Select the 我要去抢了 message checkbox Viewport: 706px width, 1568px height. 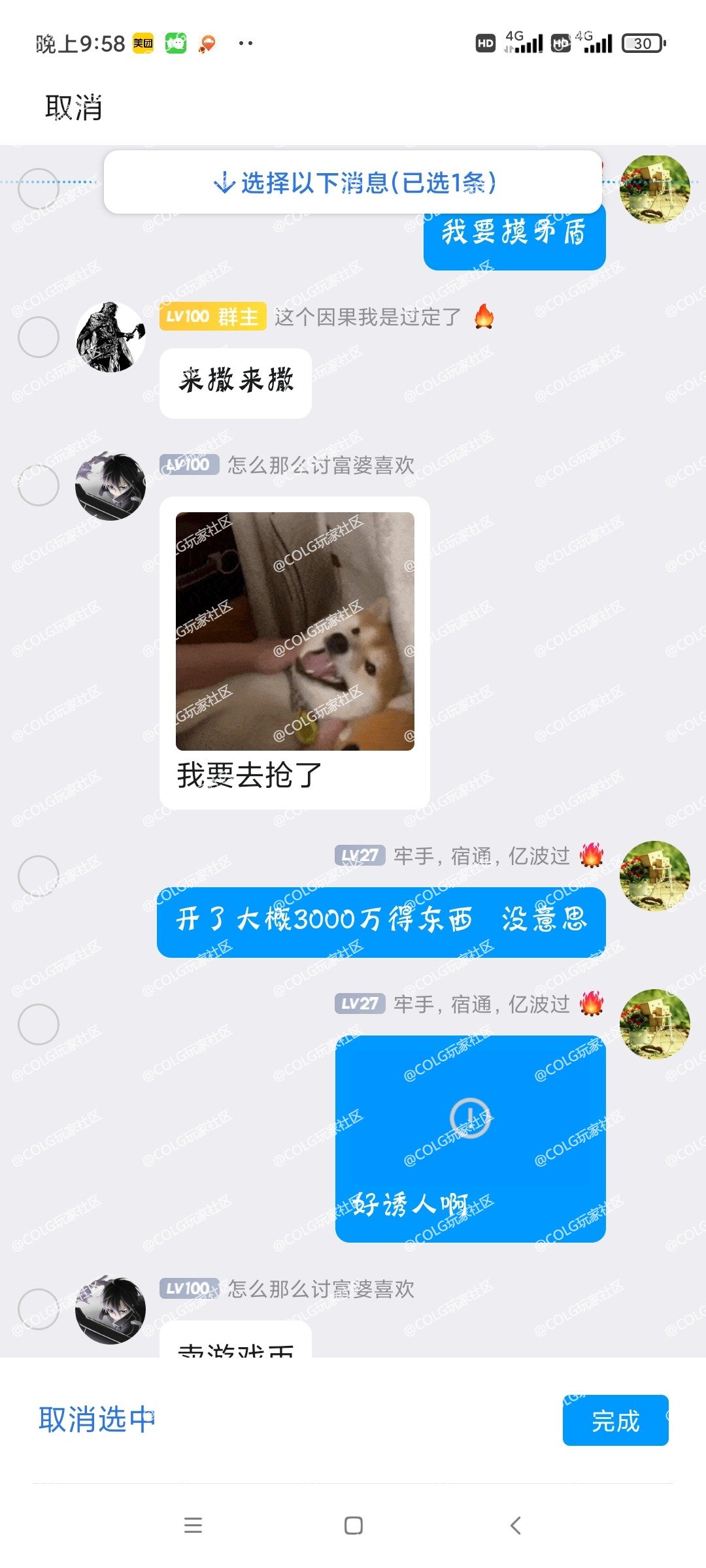[39, 485]
